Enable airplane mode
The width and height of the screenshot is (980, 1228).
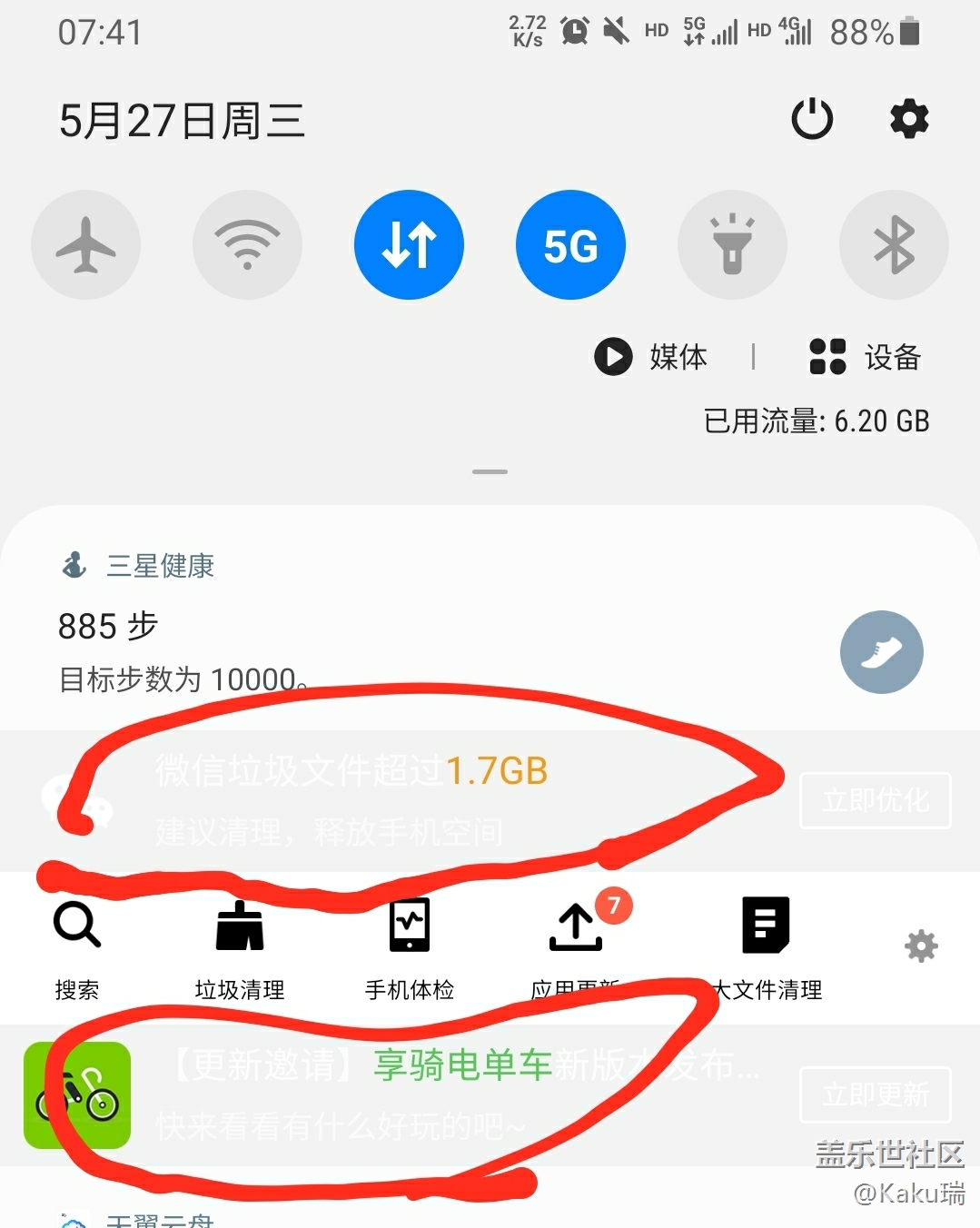click(x=86, y=244)
